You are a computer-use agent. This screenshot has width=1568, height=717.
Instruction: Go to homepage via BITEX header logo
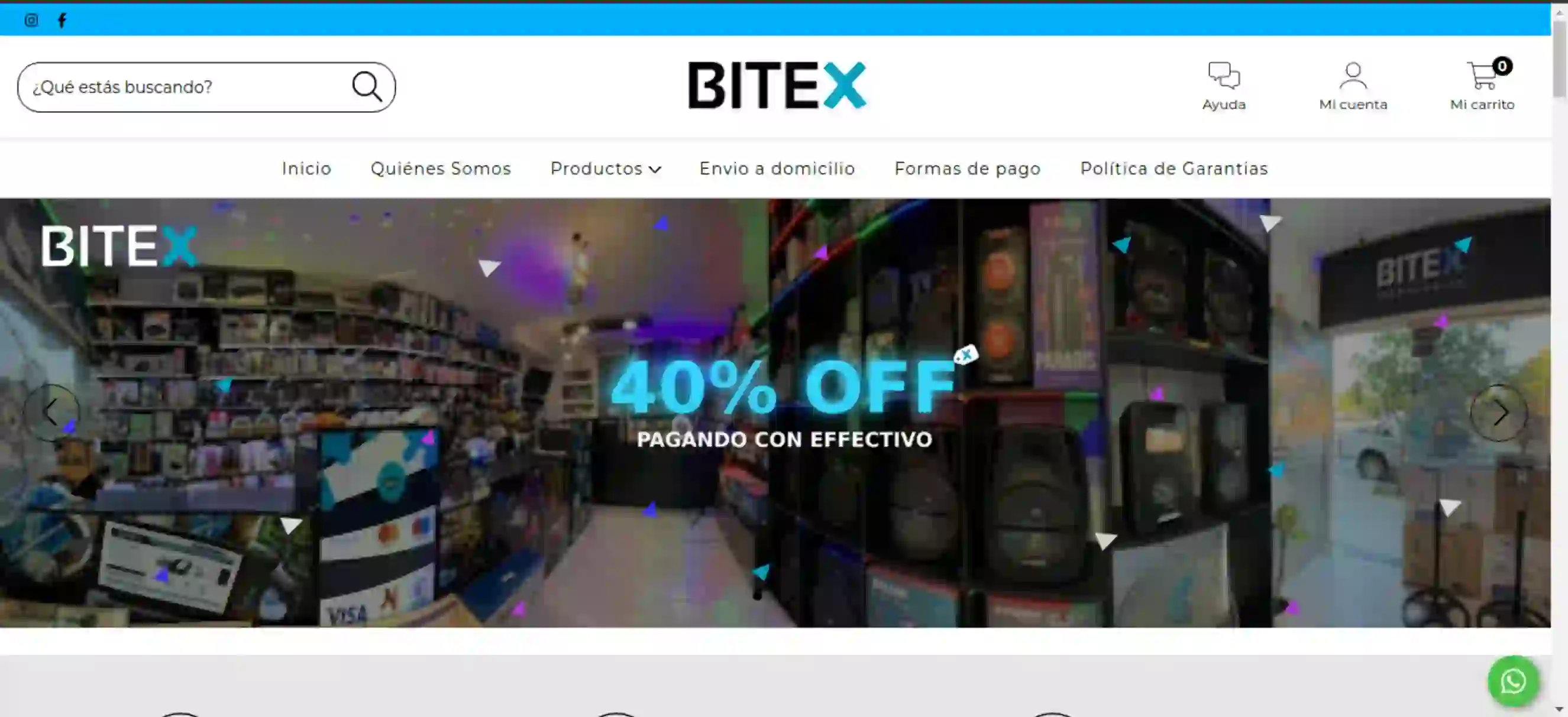[x=777, y=86]
